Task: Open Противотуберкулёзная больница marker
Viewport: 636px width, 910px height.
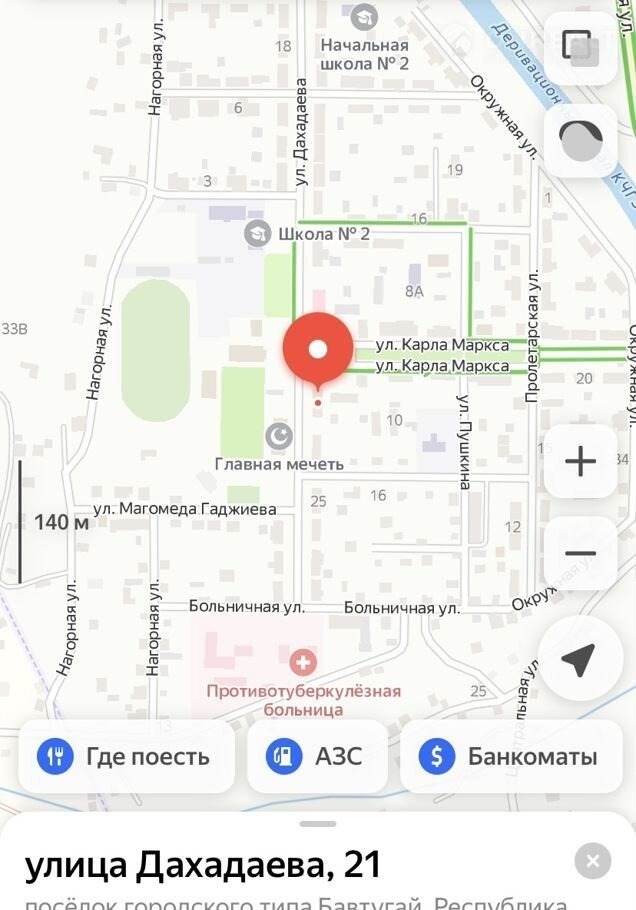Action: pos(303,661)
